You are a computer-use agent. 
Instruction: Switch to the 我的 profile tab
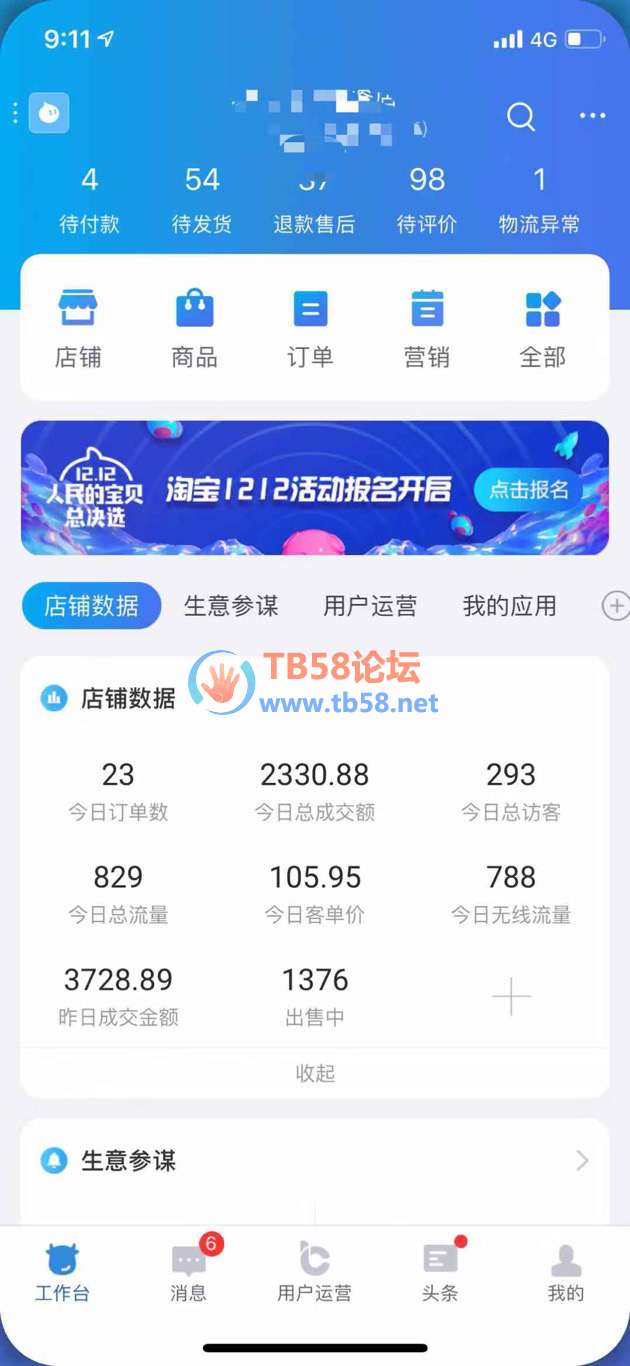[565, 1272]
